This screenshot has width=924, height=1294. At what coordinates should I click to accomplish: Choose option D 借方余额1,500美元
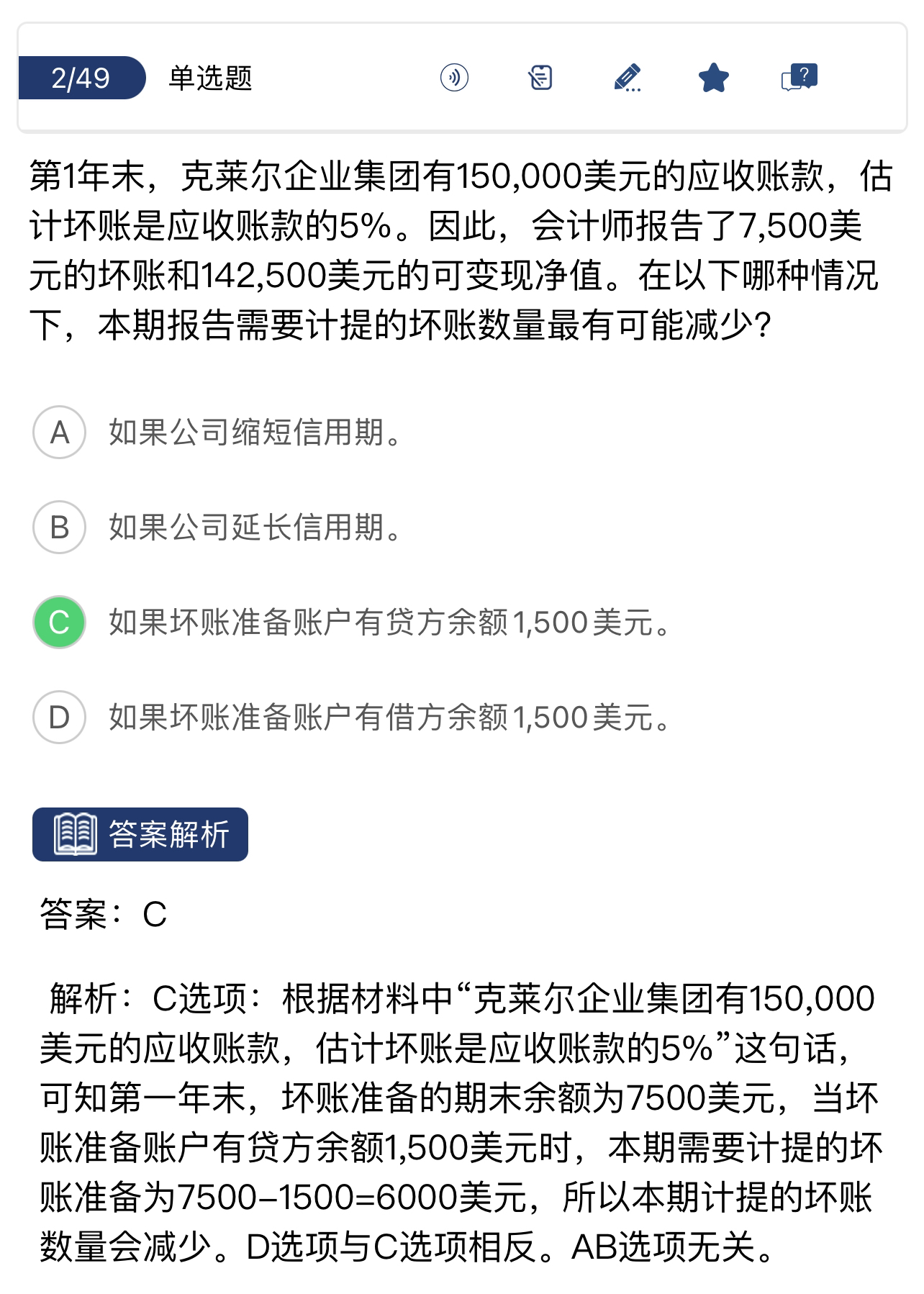tap(60, 718)
